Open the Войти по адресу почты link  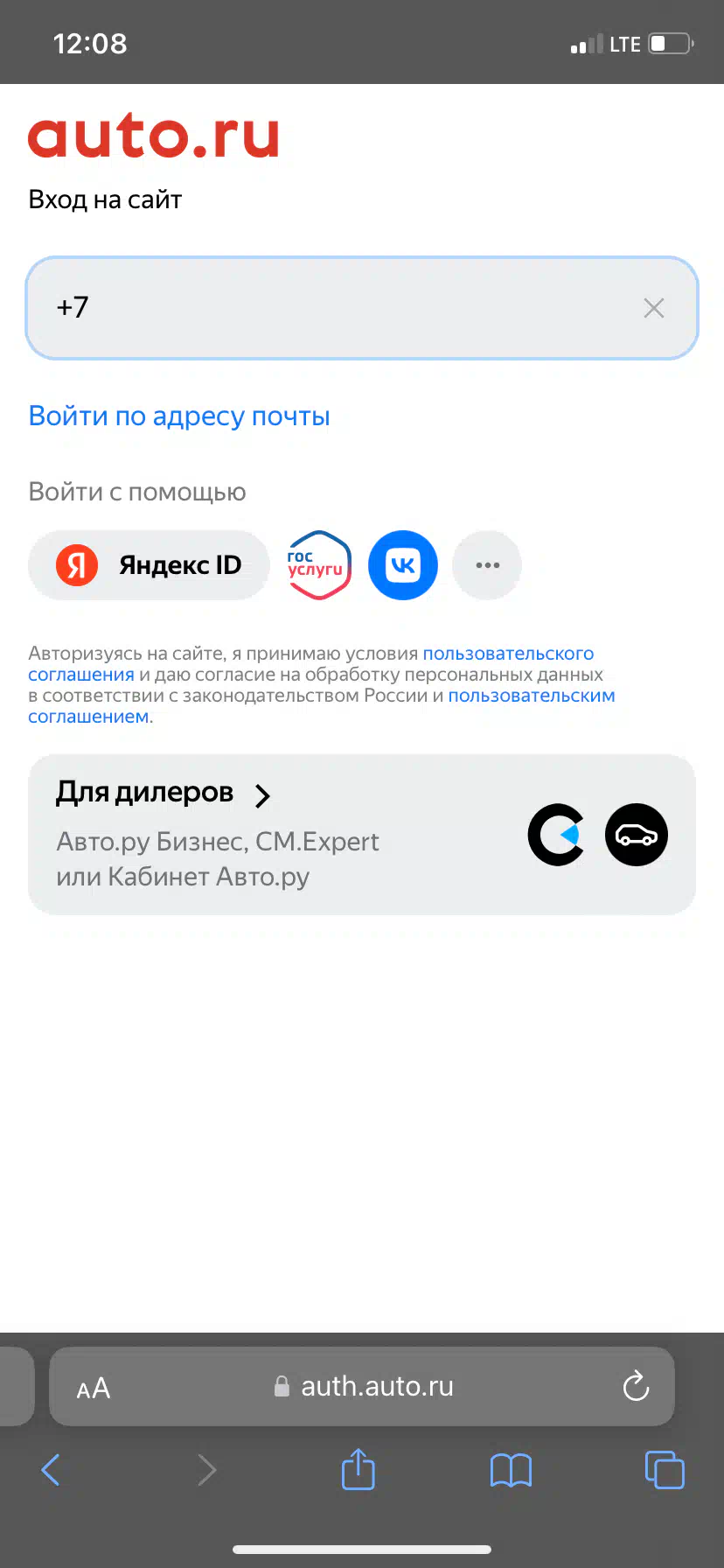179,416
